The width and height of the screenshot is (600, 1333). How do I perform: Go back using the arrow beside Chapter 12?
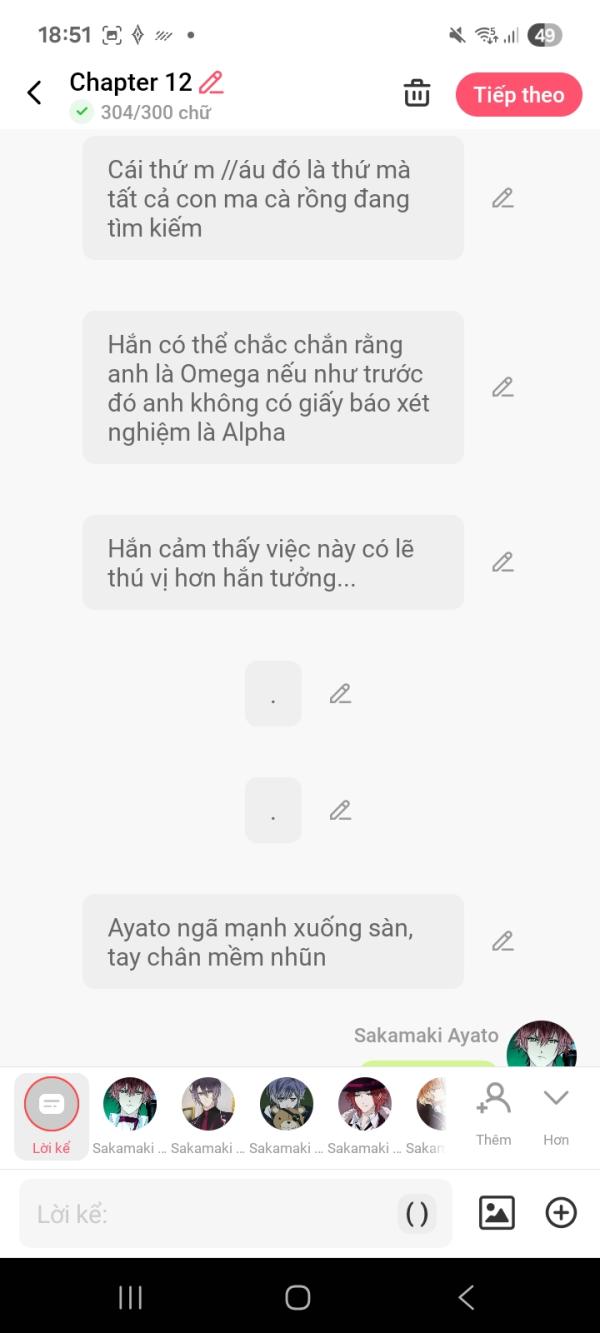[34, 94]
